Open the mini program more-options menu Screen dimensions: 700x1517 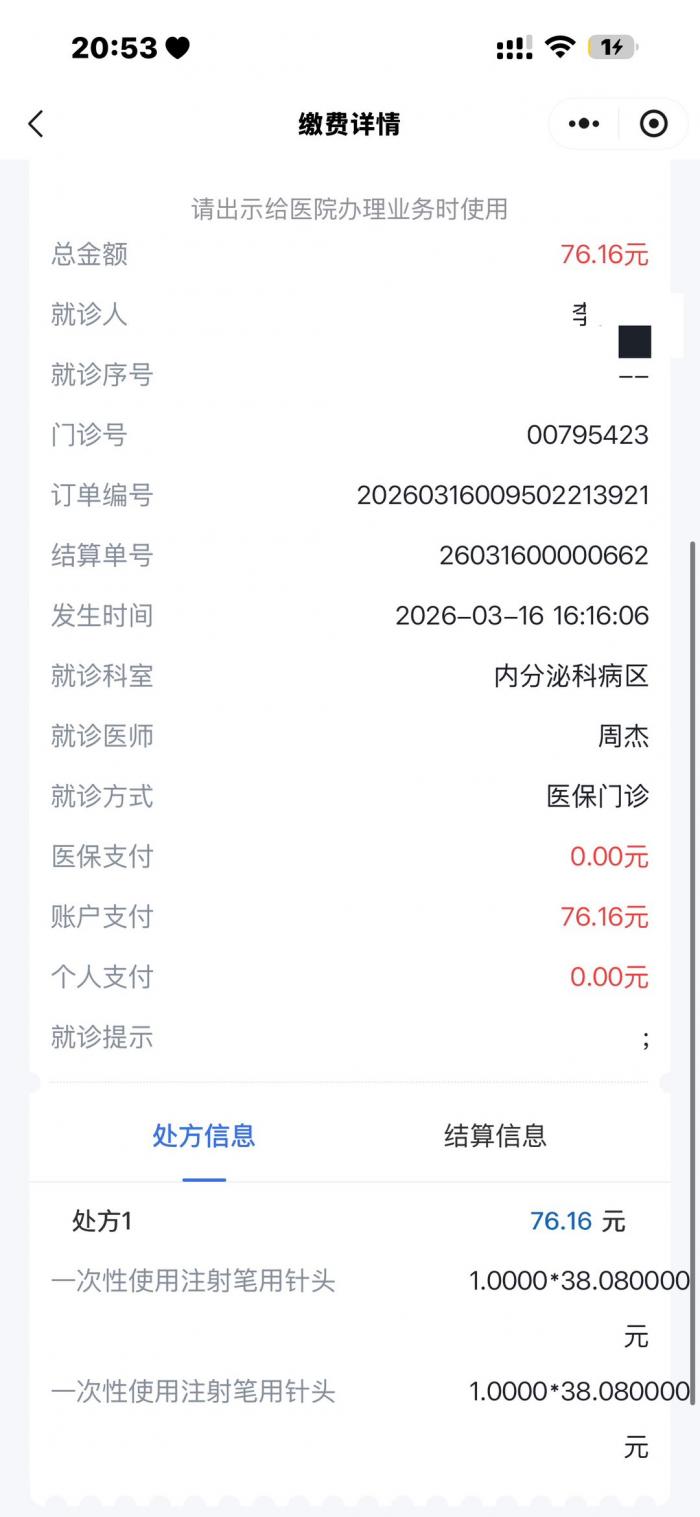pos(584,124)
